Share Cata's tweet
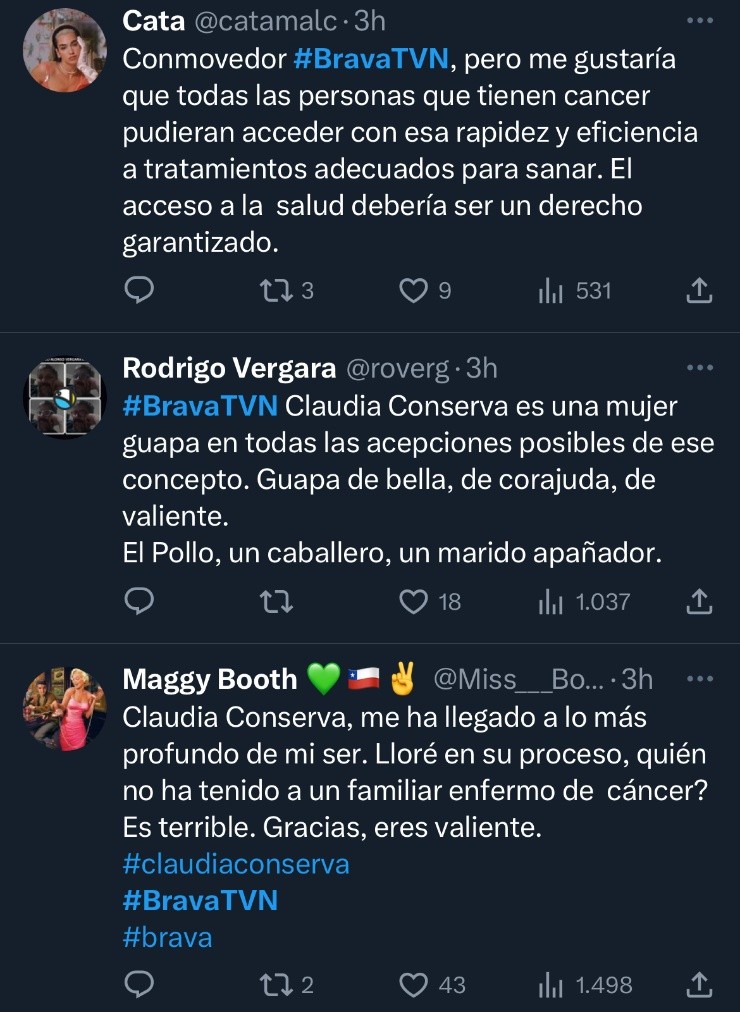Image resolution: width=740 pixels, height=1012 pixels. click(x=701, y=291)
